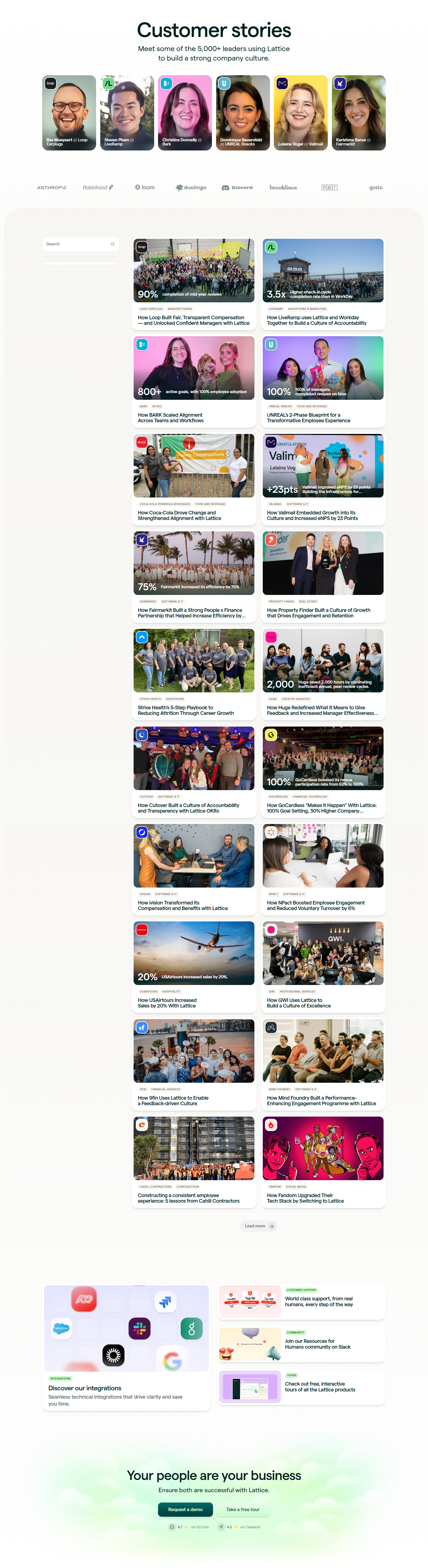Open Karishma Barua's Fairmarkit story
The width and height of the screenshot is (428, 1568).
tap(359, 113)
